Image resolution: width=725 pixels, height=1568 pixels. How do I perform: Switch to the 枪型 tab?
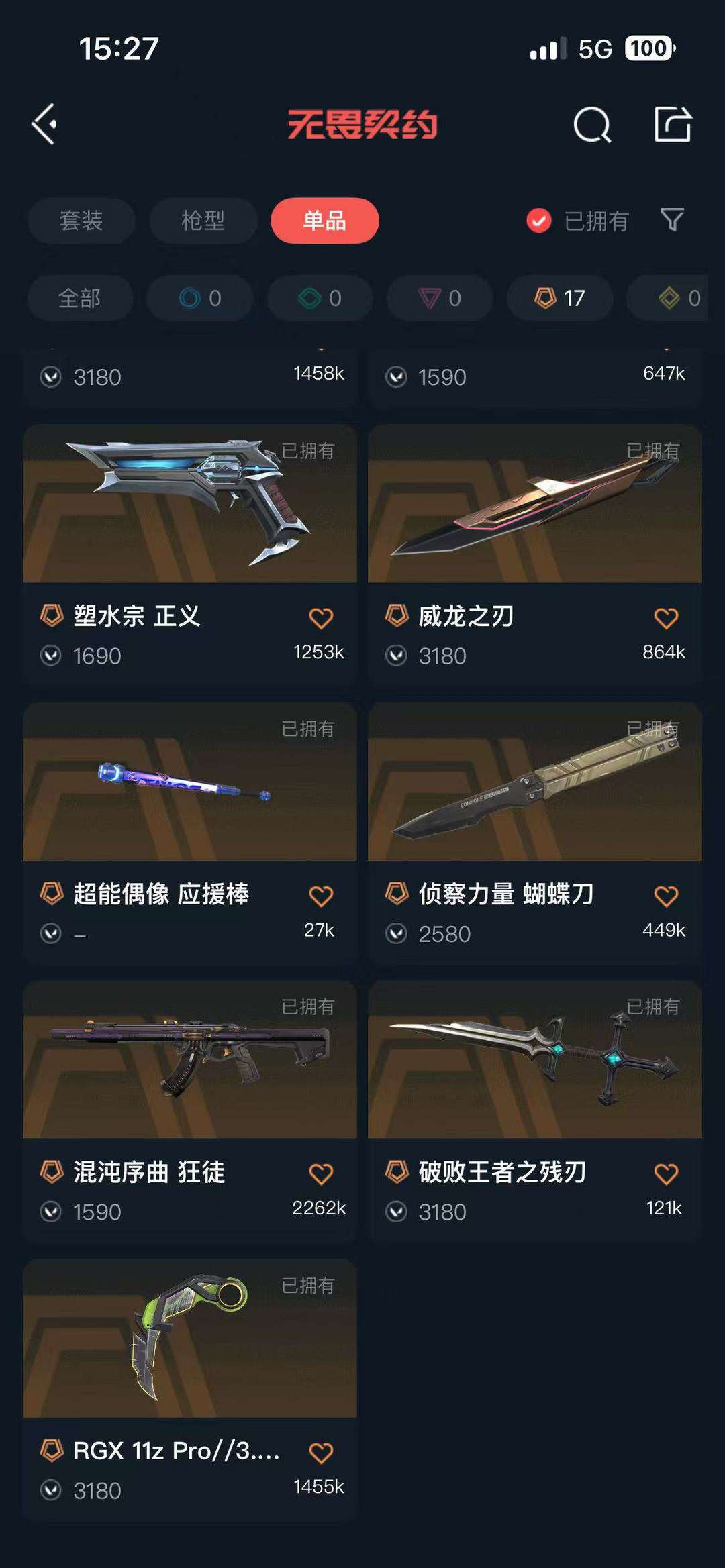tap(203, 221)
